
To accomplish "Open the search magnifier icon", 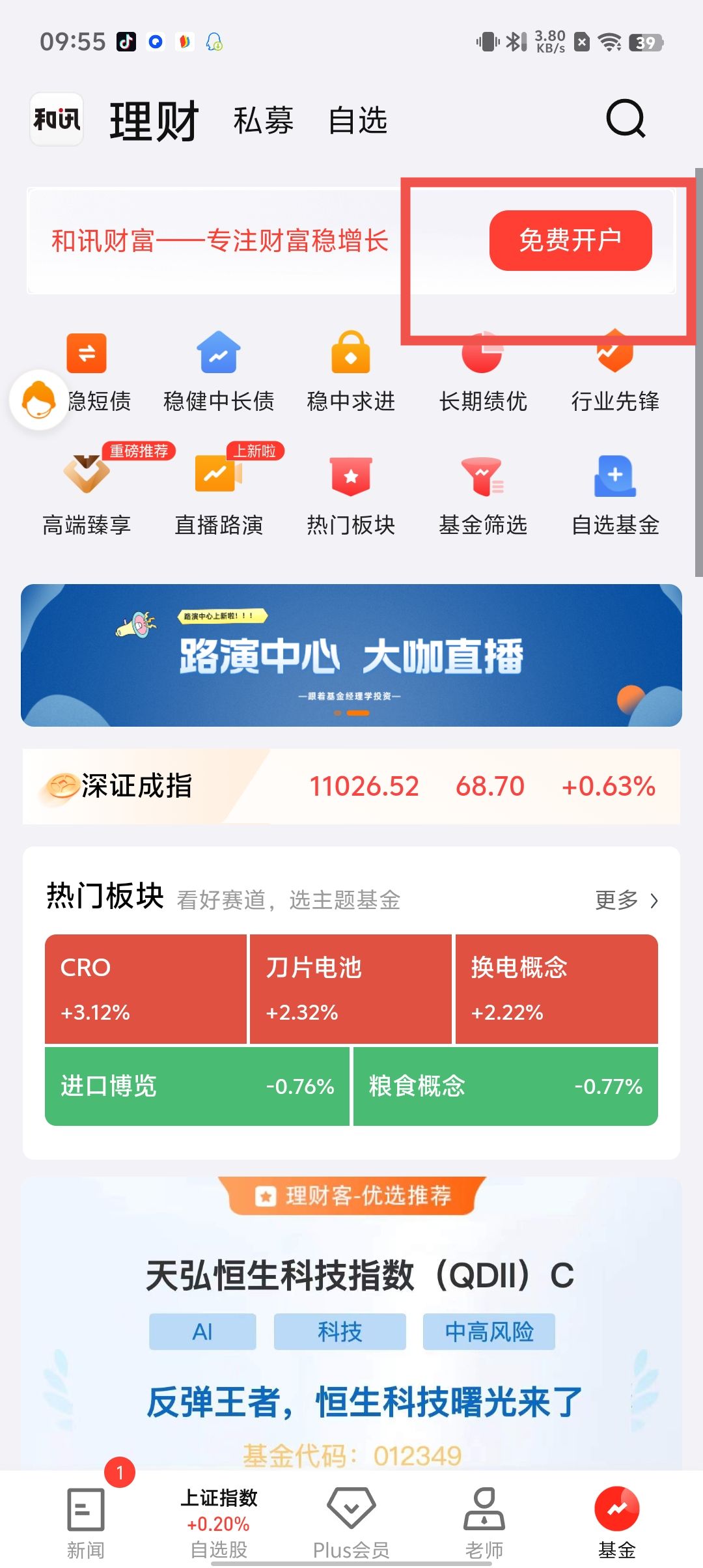I will 626,119.
